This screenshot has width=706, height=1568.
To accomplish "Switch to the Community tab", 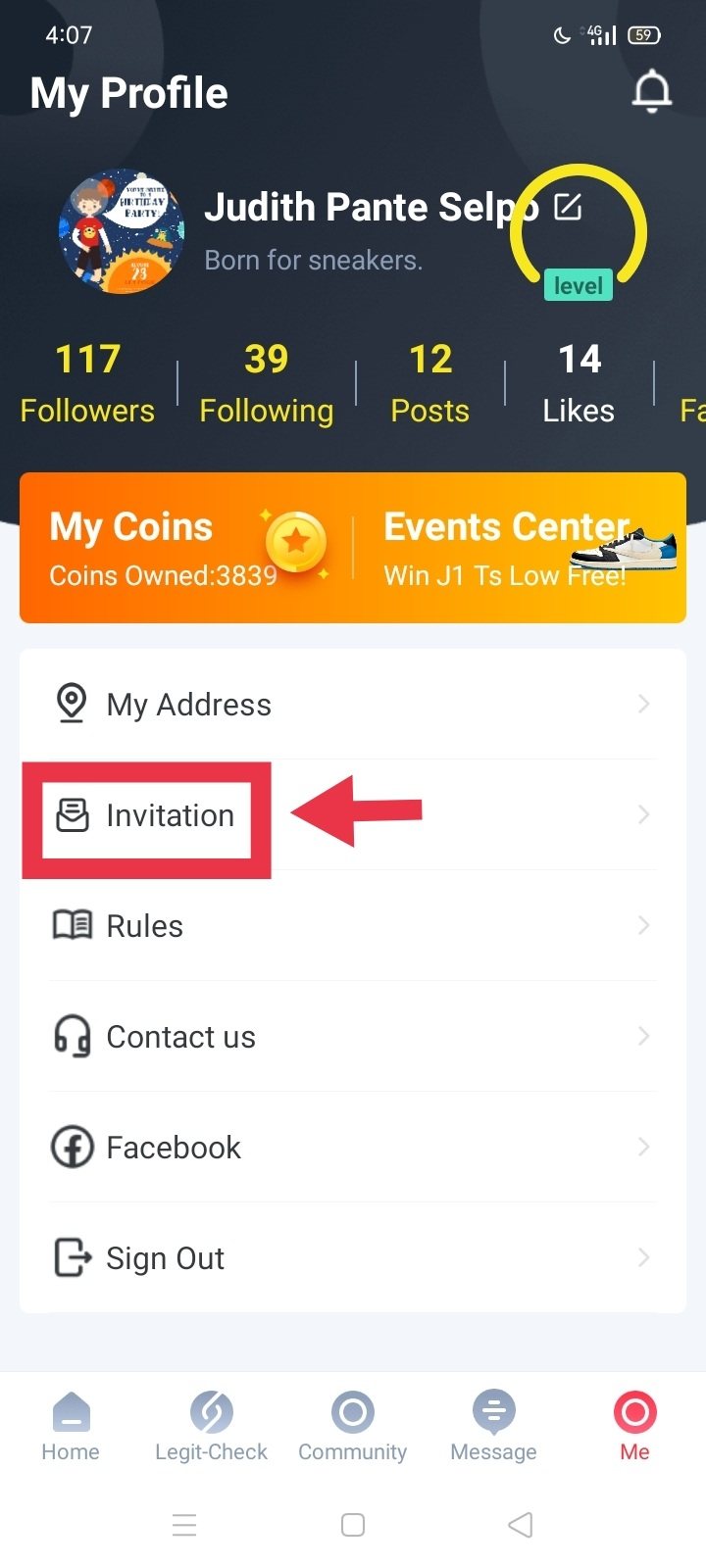I will [x=352, y=1427].
